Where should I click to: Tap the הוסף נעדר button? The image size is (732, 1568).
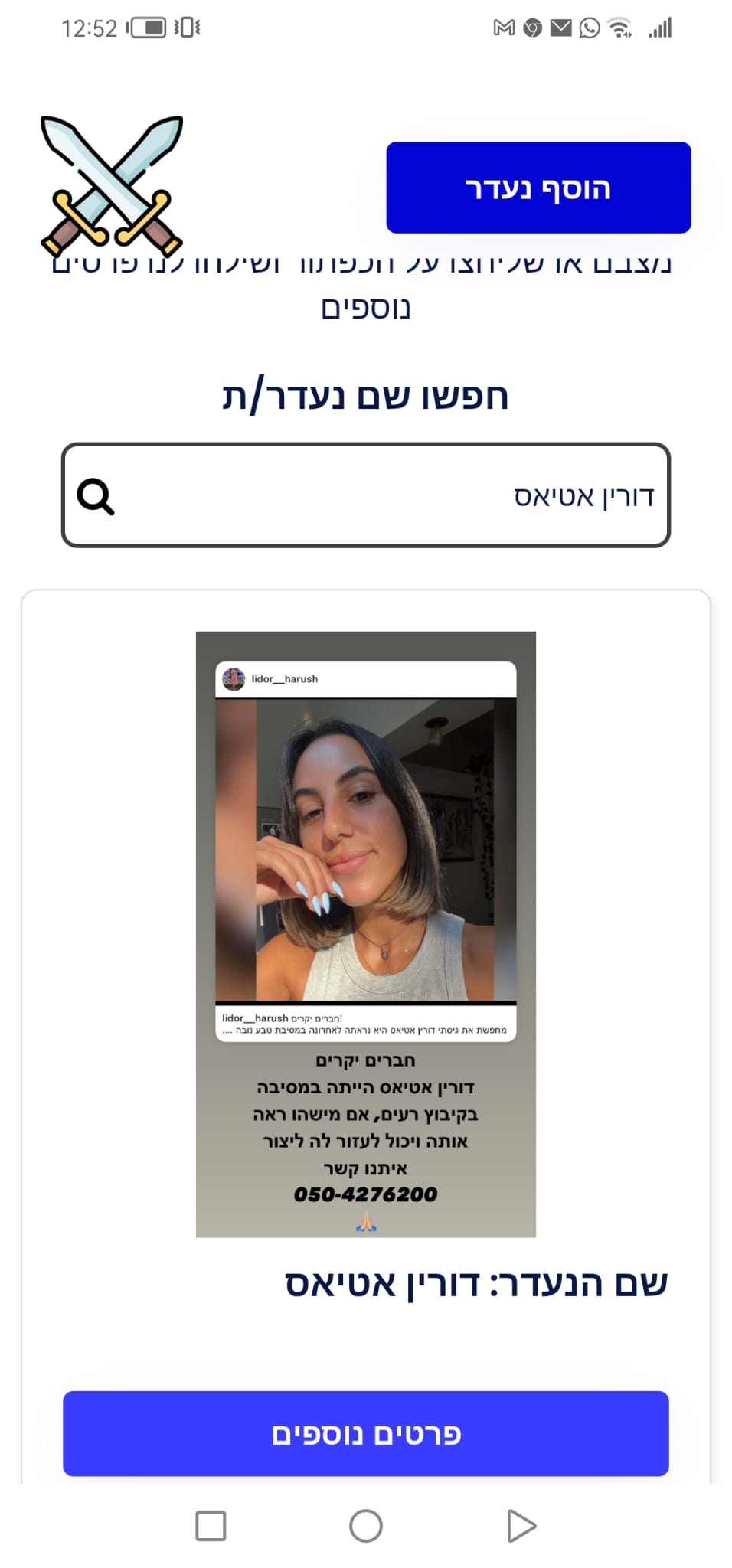(538, 188)
